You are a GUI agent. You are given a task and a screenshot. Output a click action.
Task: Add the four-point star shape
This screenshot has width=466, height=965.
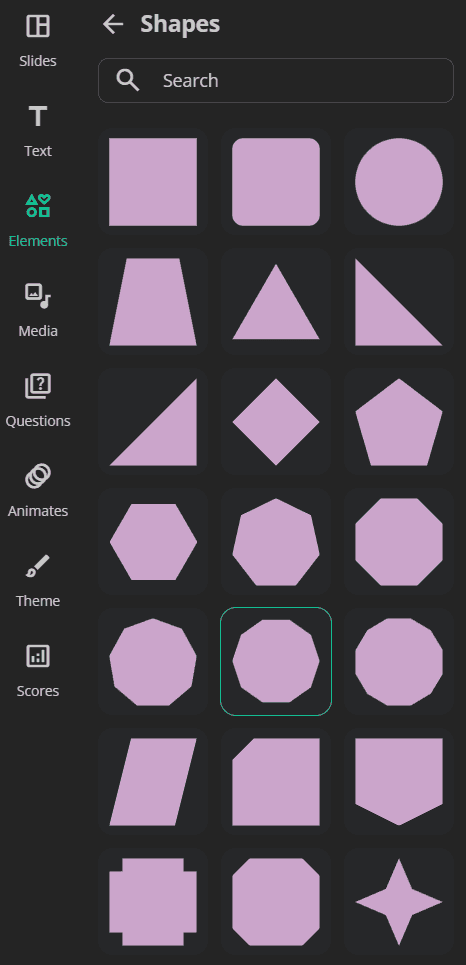(x=399, y=902)
